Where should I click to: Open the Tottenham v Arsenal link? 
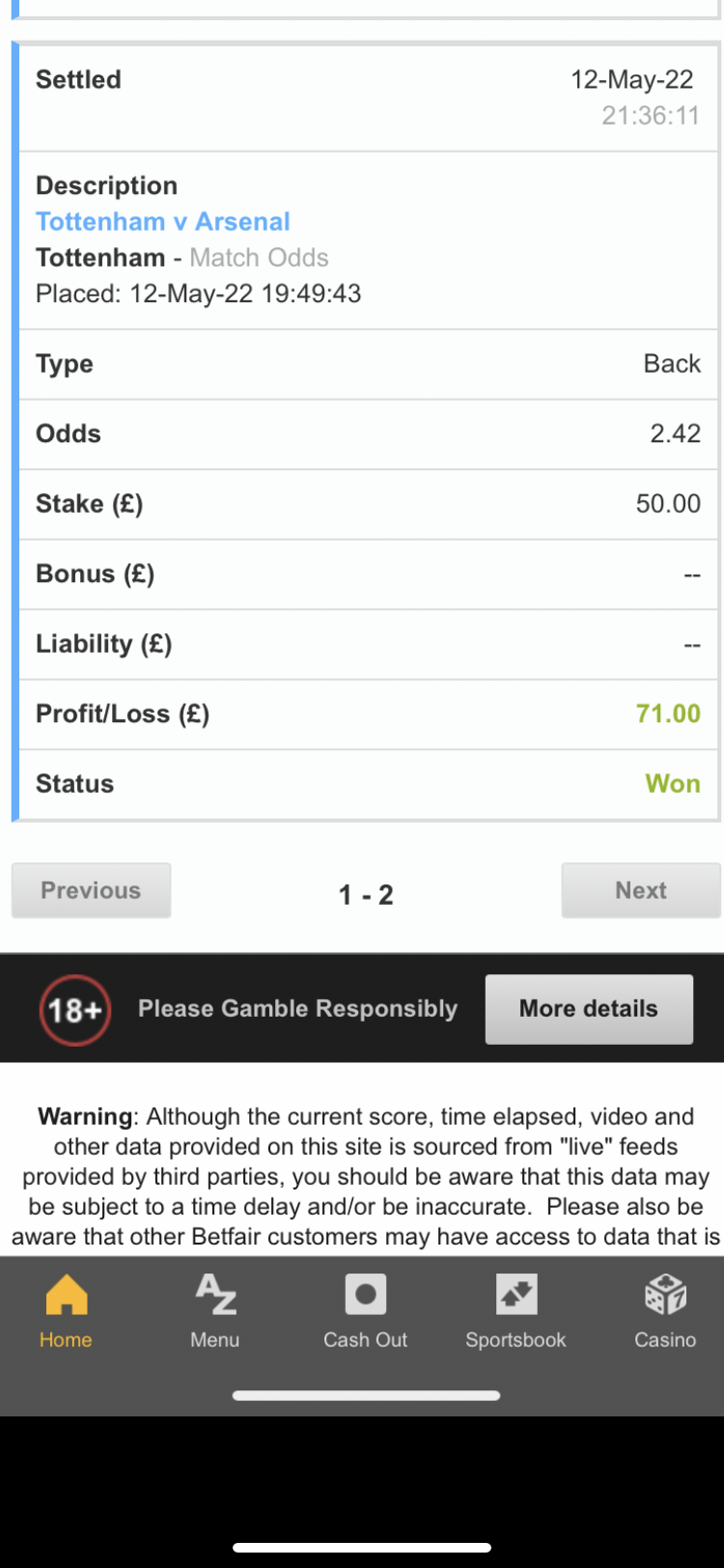click(163, 222)
